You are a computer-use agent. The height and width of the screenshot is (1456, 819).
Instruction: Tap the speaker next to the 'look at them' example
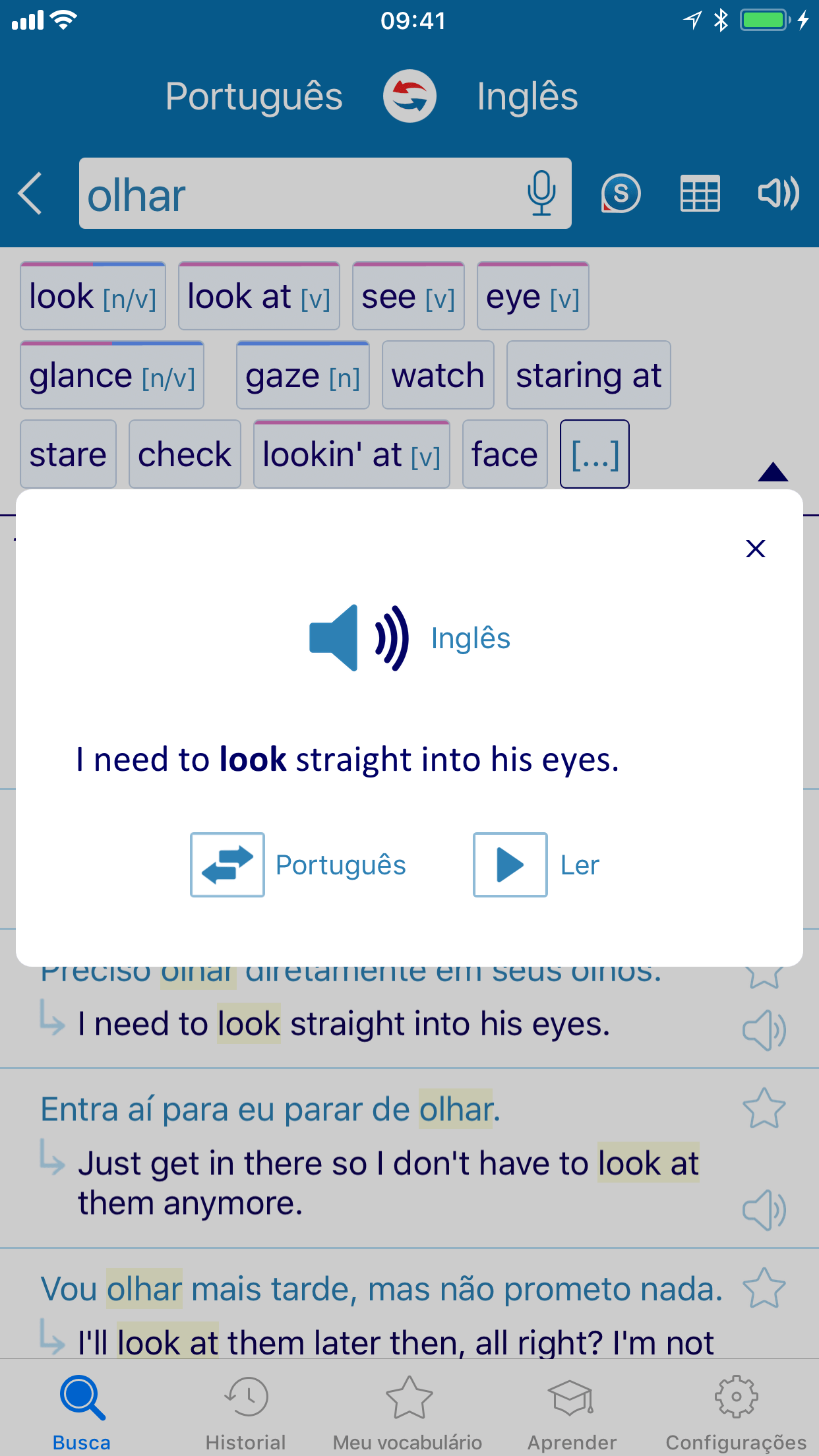764,1209
